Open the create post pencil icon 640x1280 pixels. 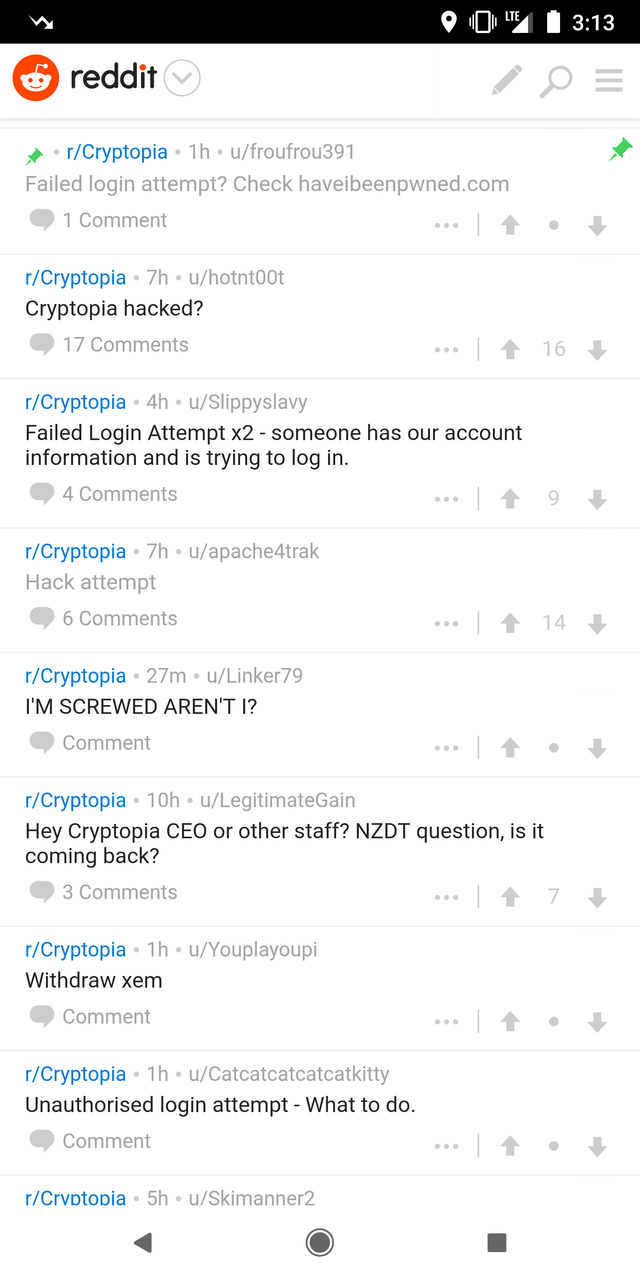pos(507,80)
